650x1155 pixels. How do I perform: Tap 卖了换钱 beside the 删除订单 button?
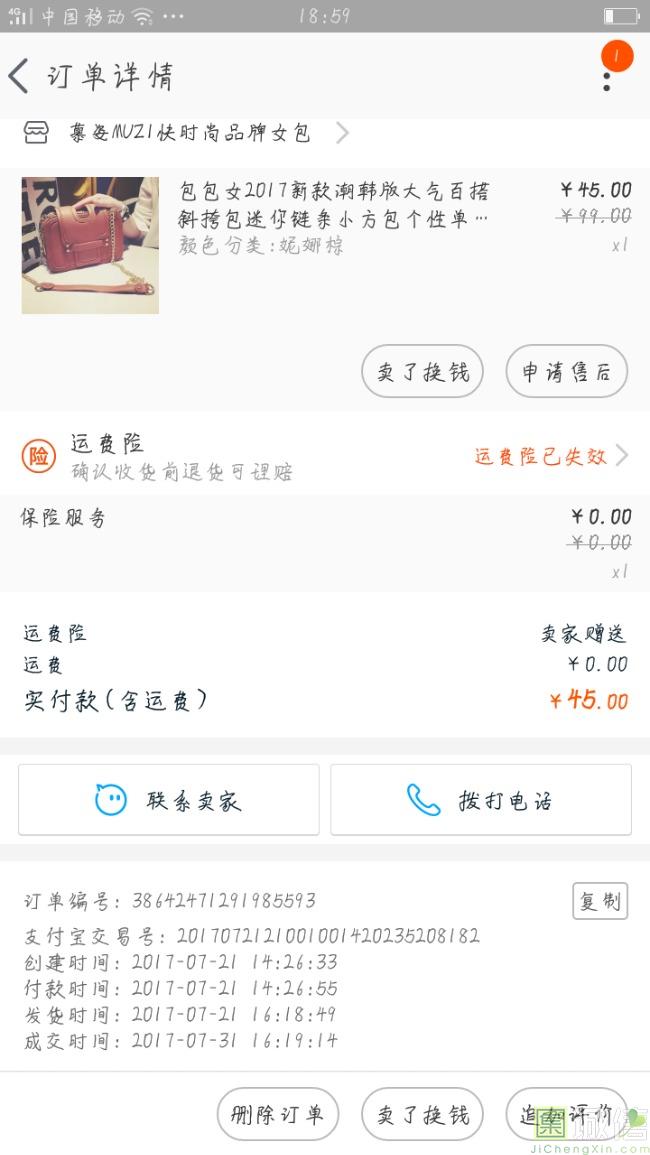422,1114
